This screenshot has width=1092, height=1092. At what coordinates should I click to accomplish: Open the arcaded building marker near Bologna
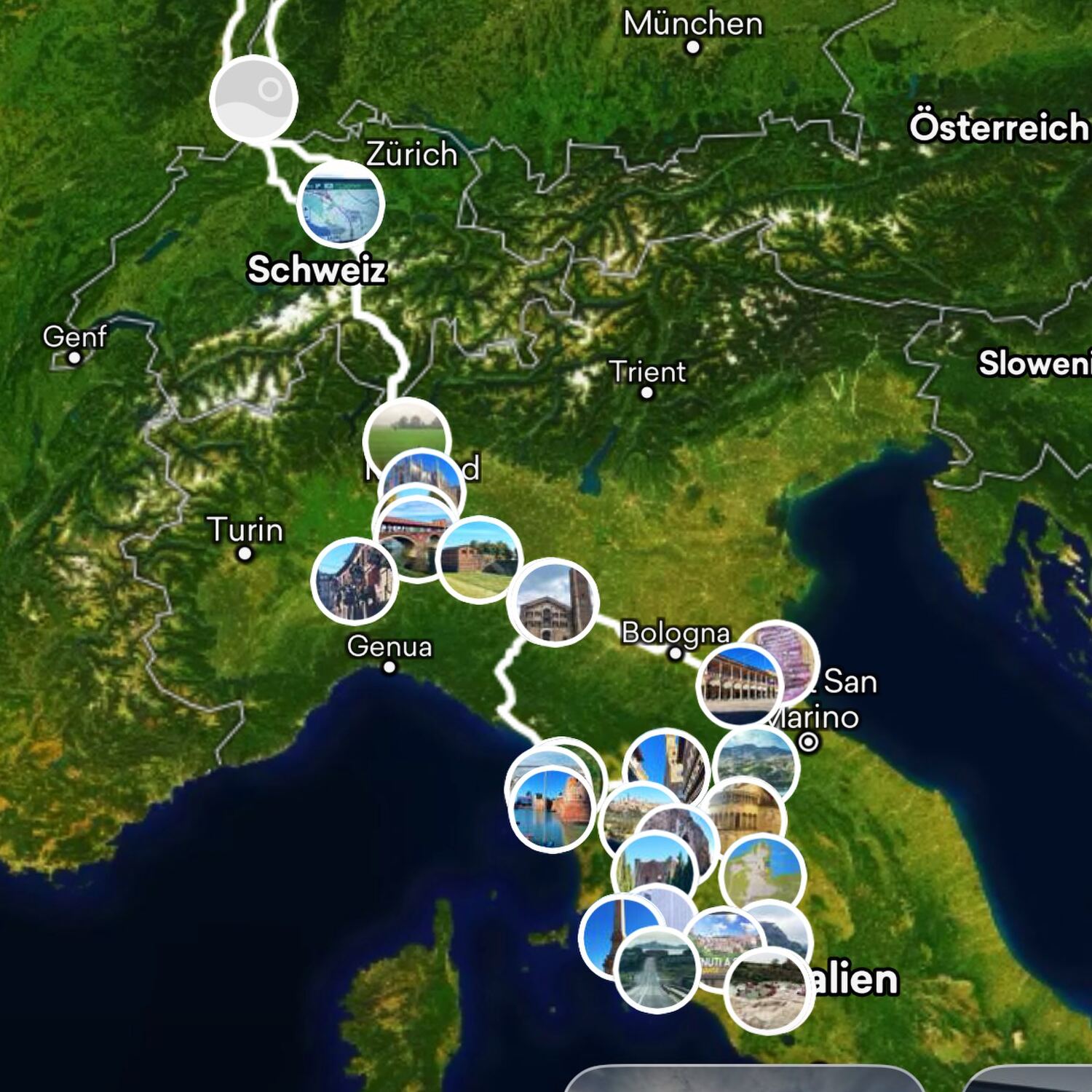click(x=737, y=686)
